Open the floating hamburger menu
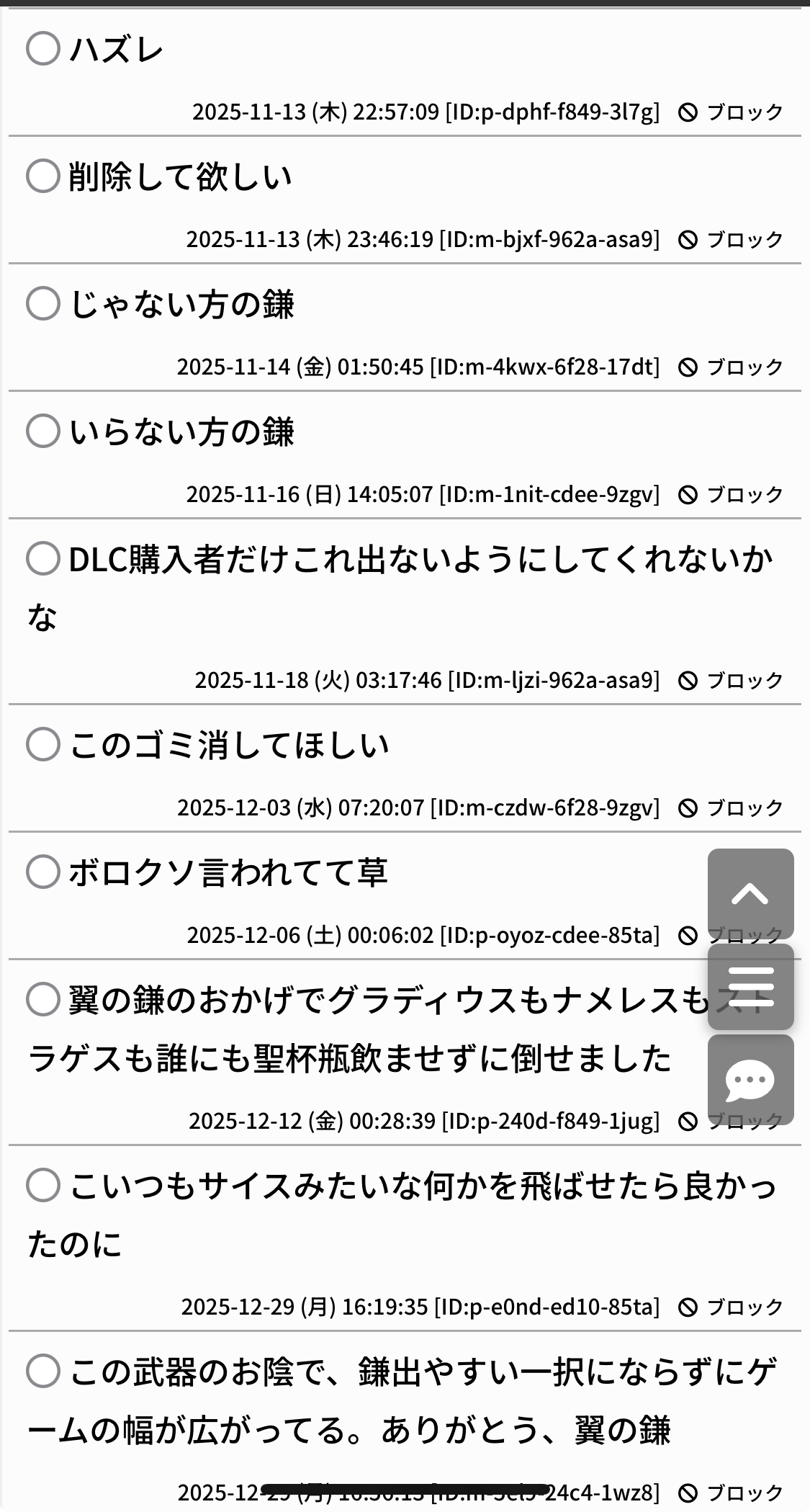Screen dimensions: 810x1512 click(x=750, y=986)
